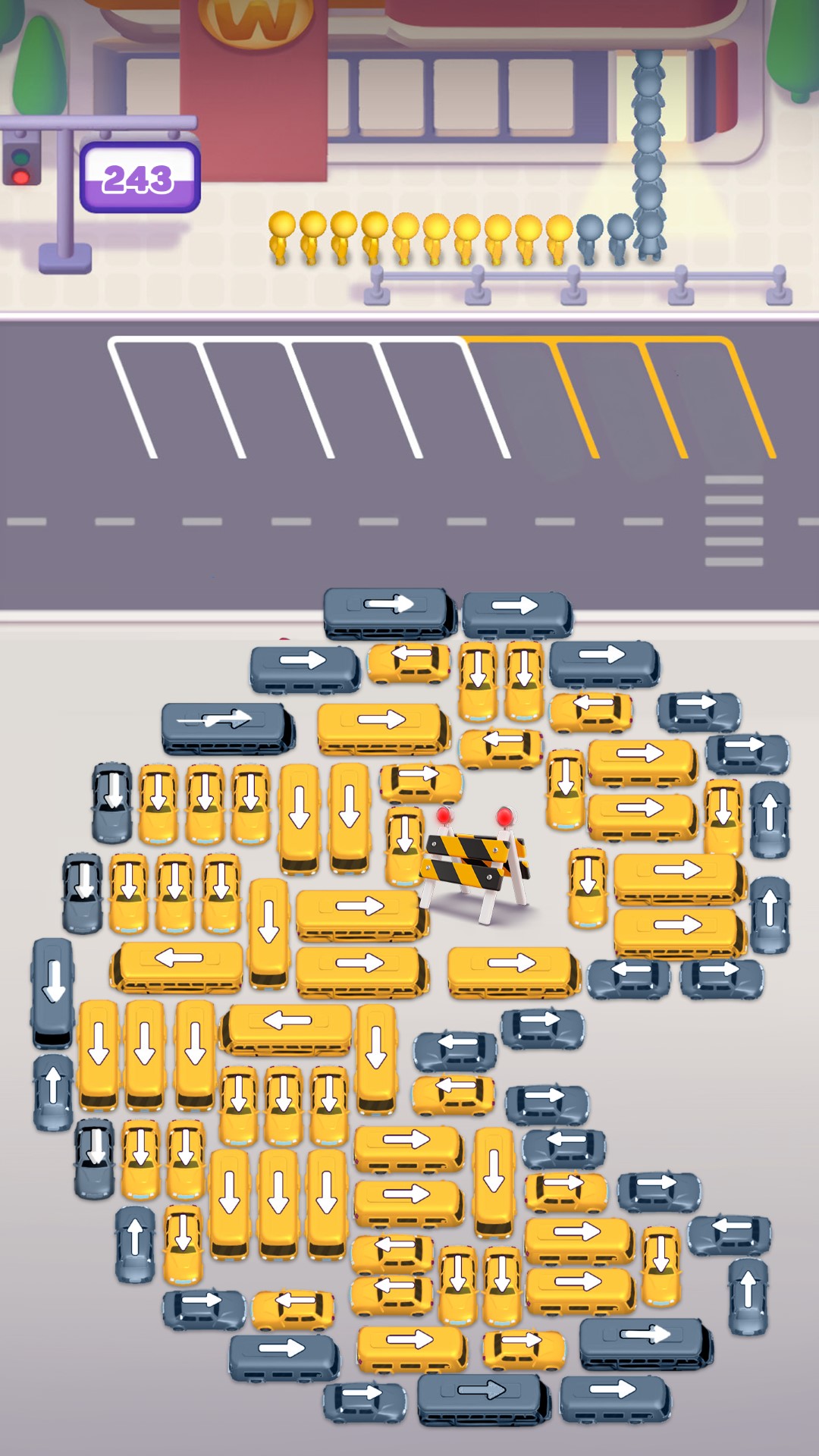Screen dimensions: 819x1456
Task: Tap the gray bus at the very bottom center
Action: tap(483, 1398)
